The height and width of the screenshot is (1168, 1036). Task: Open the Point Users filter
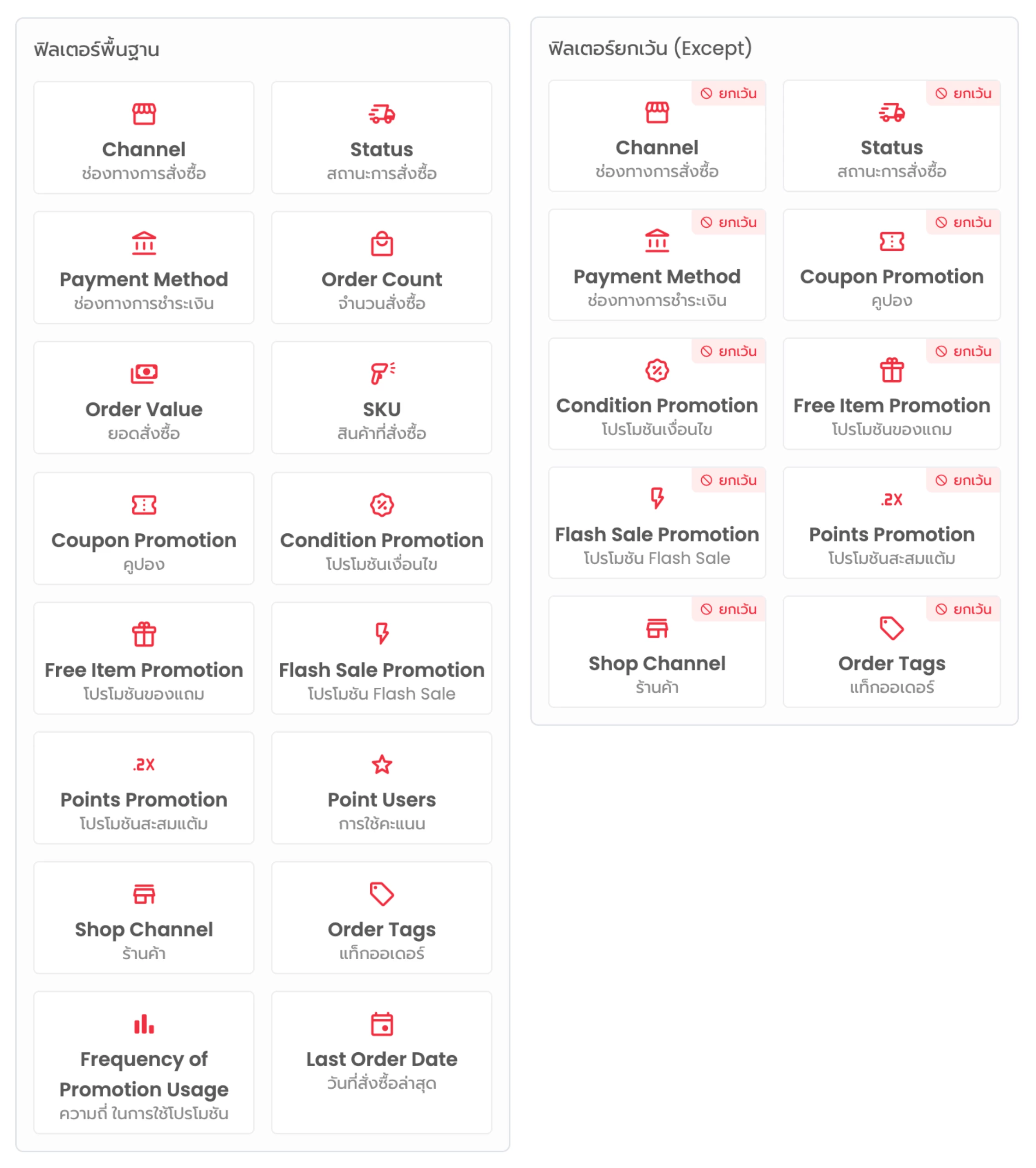click(x=381, y=788)
